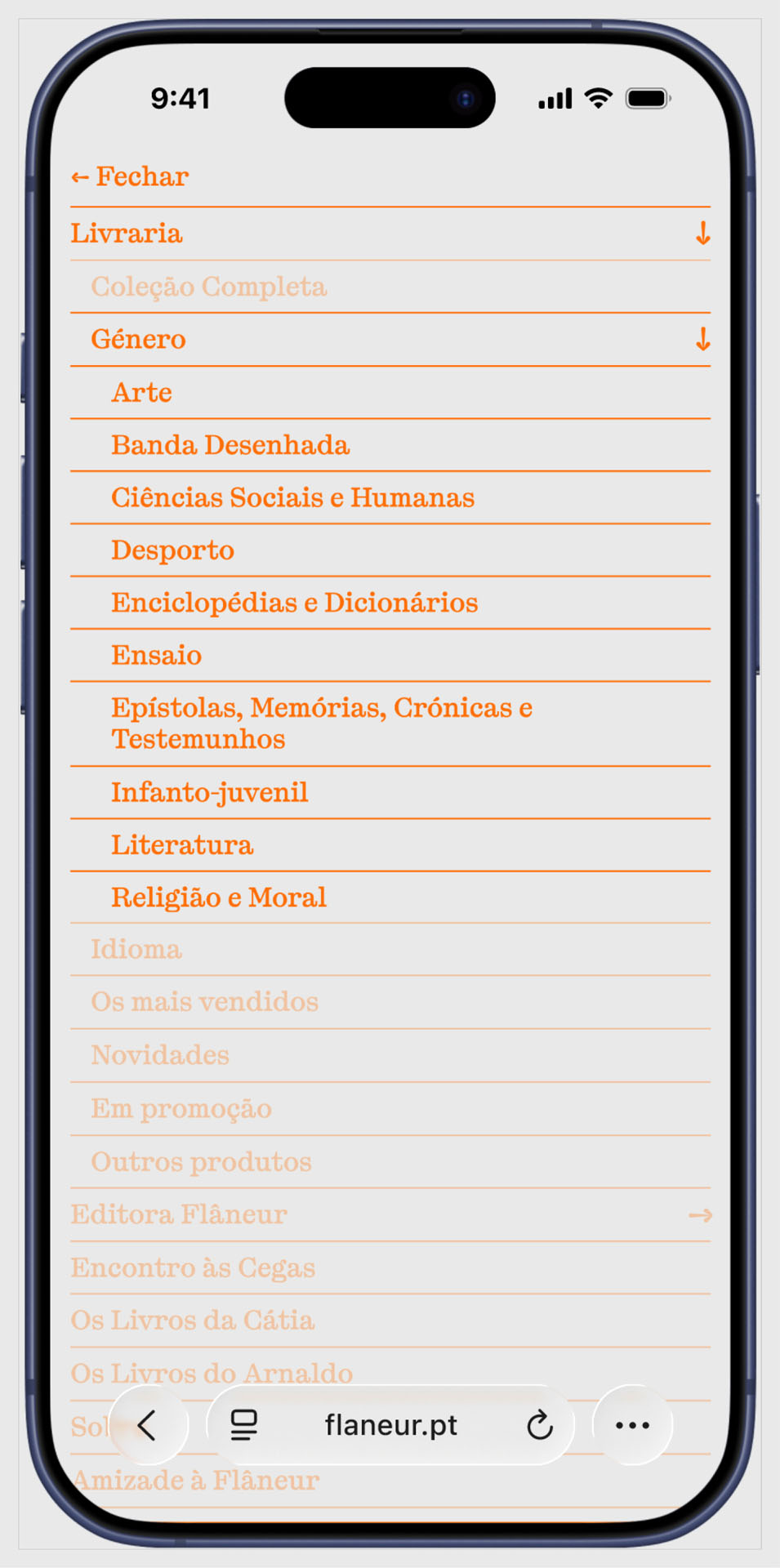Open the Desporto category

(x=172, y=550)
